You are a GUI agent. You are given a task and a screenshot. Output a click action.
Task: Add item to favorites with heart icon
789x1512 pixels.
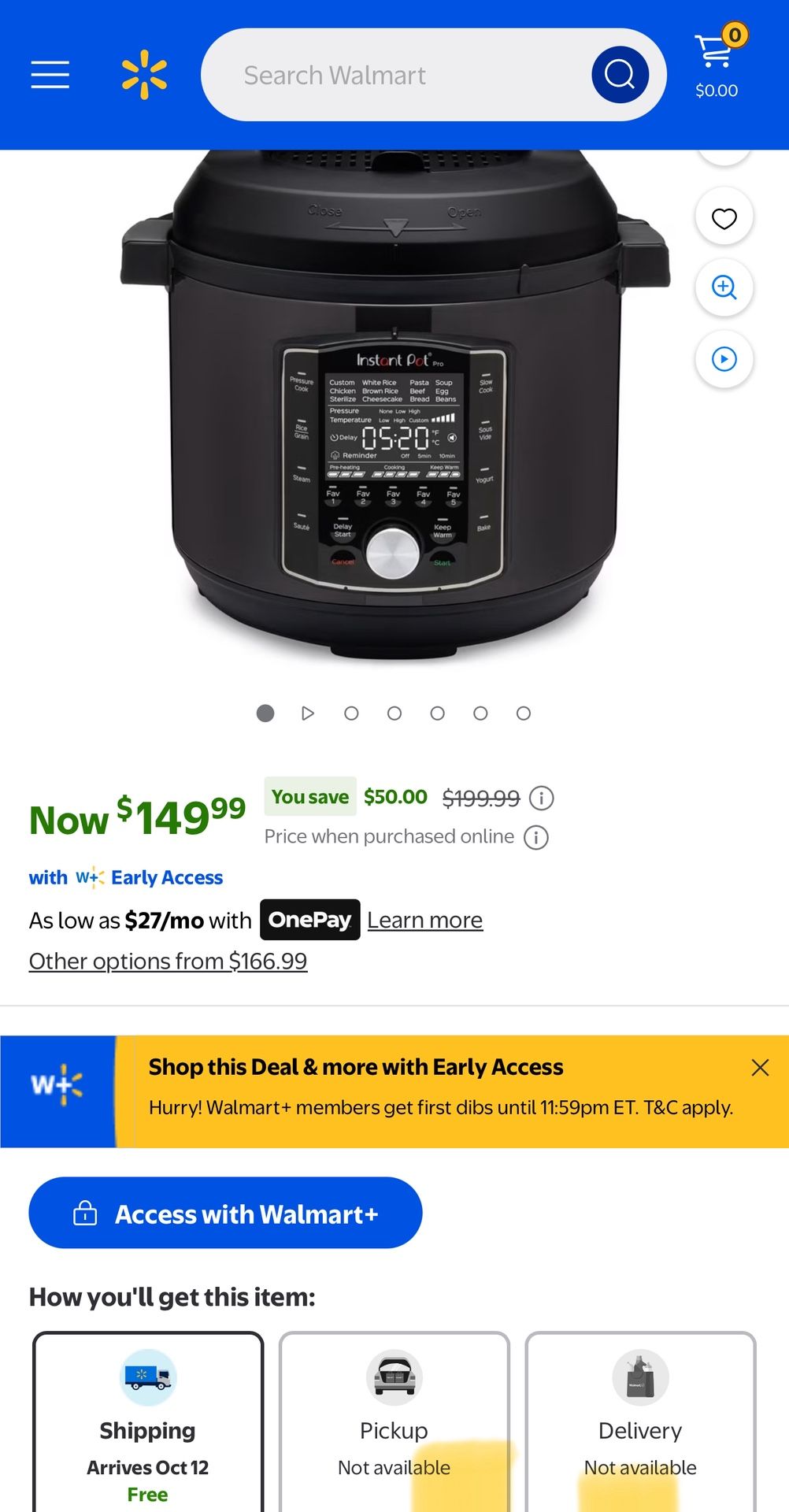724,218
